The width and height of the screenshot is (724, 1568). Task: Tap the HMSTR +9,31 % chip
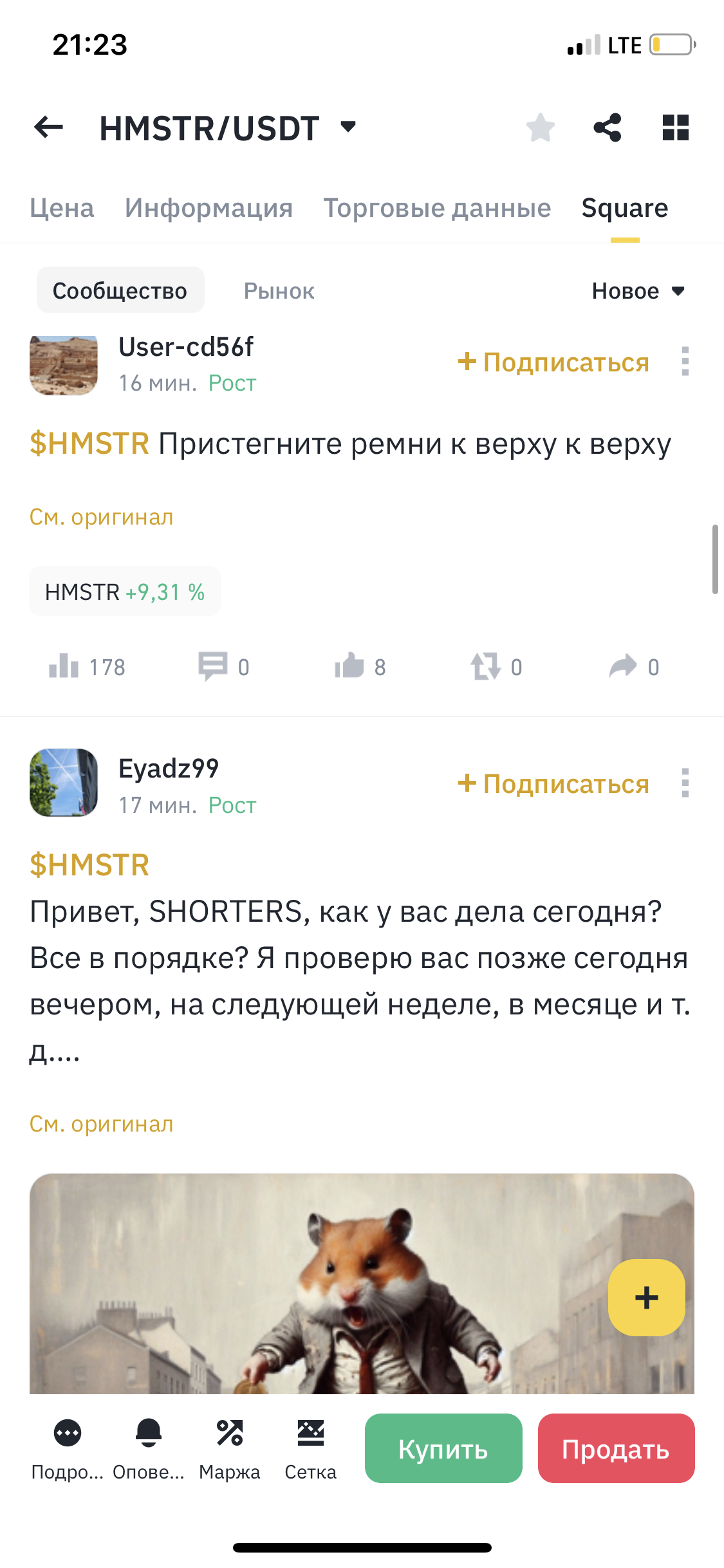tap(125, 592)
